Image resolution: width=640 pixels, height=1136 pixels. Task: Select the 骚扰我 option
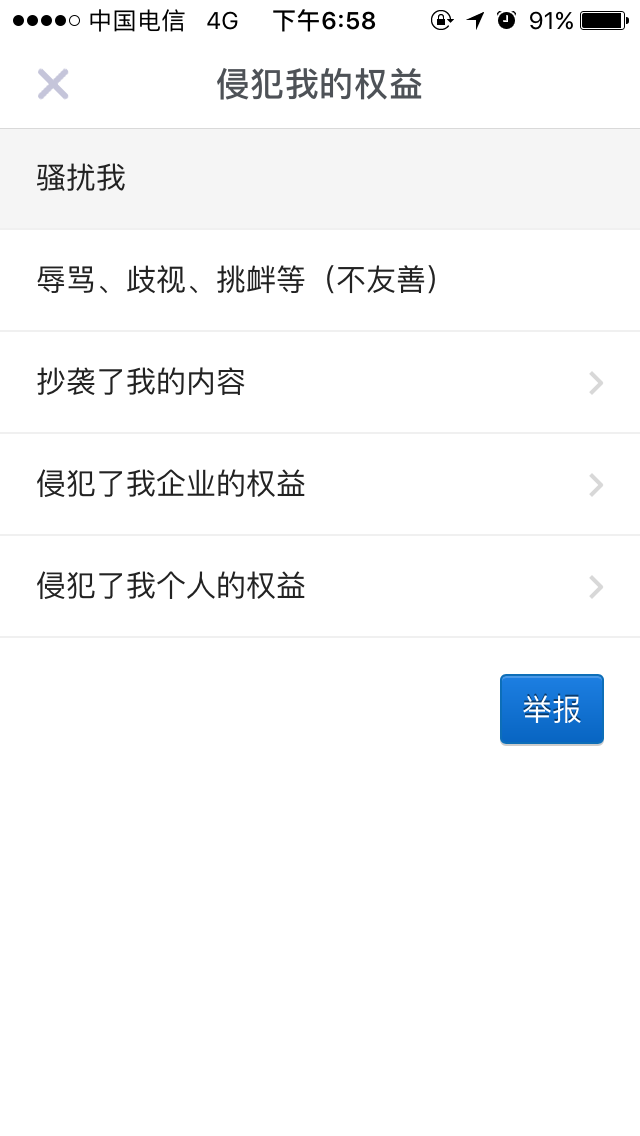[x=320, y=179]
